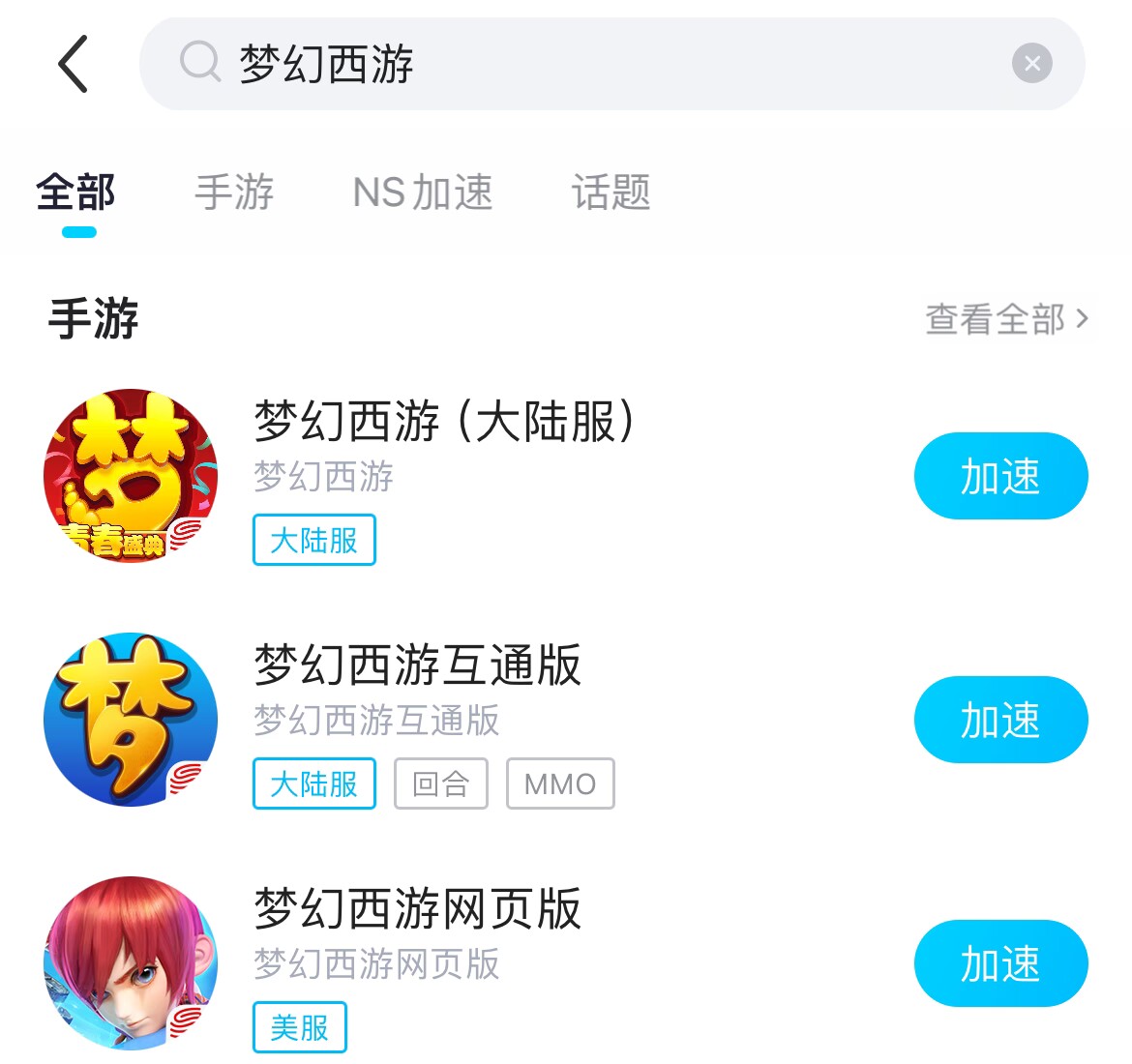Go back using the arrow icon
1132x1064 pixels.
click(74, 64)
